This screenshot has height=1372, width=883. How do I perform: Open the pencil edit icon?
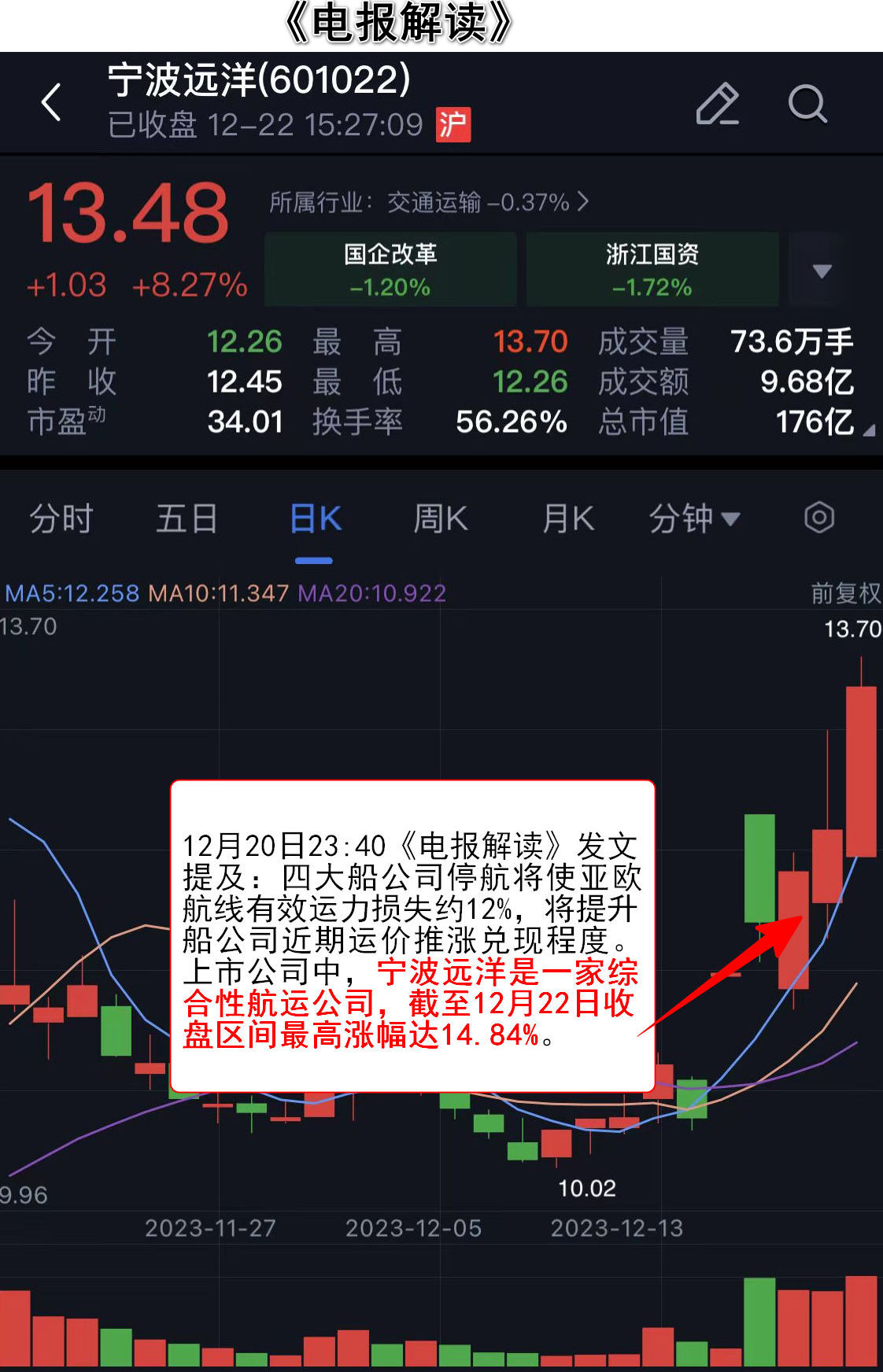tap(717, 104)
